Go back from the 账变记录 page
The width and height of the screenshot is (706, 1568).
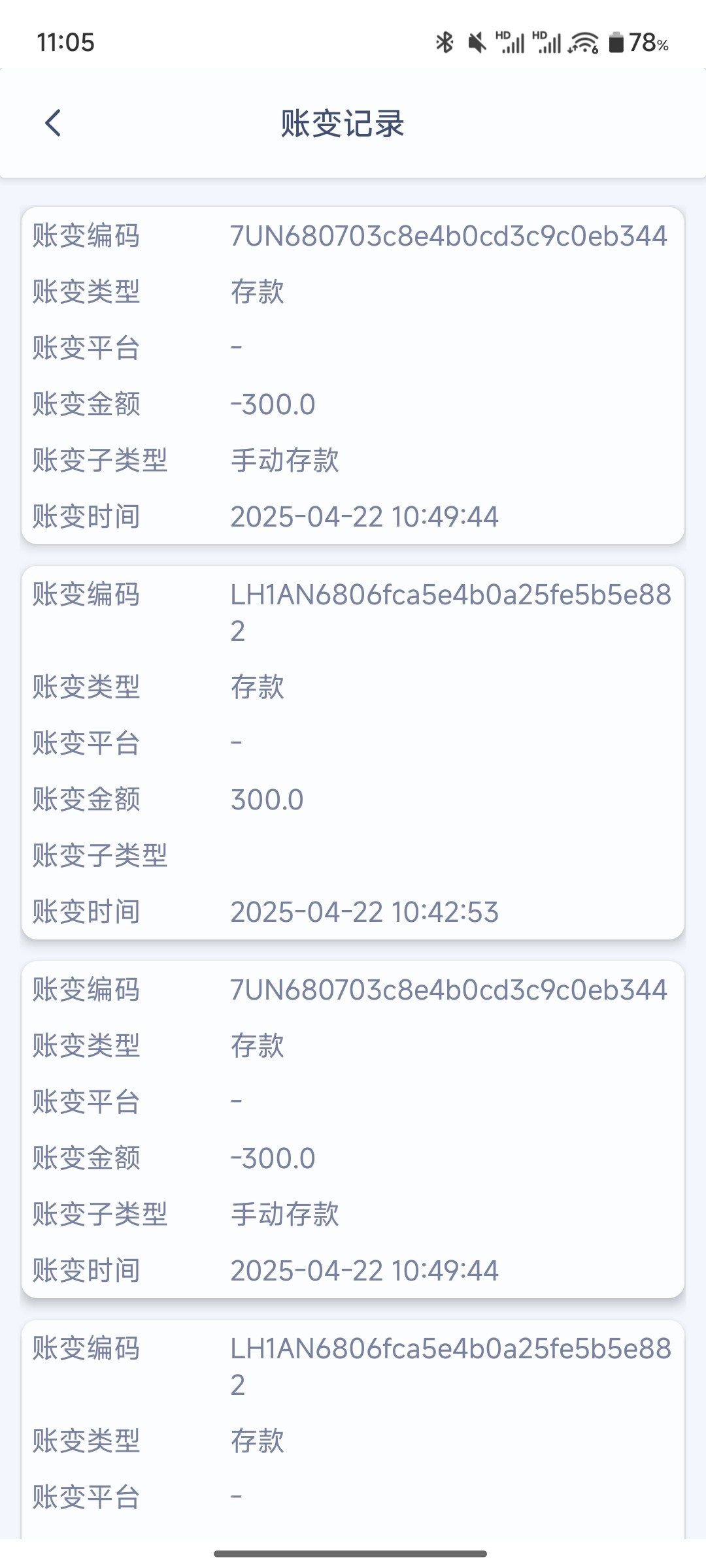coord(53,123)
